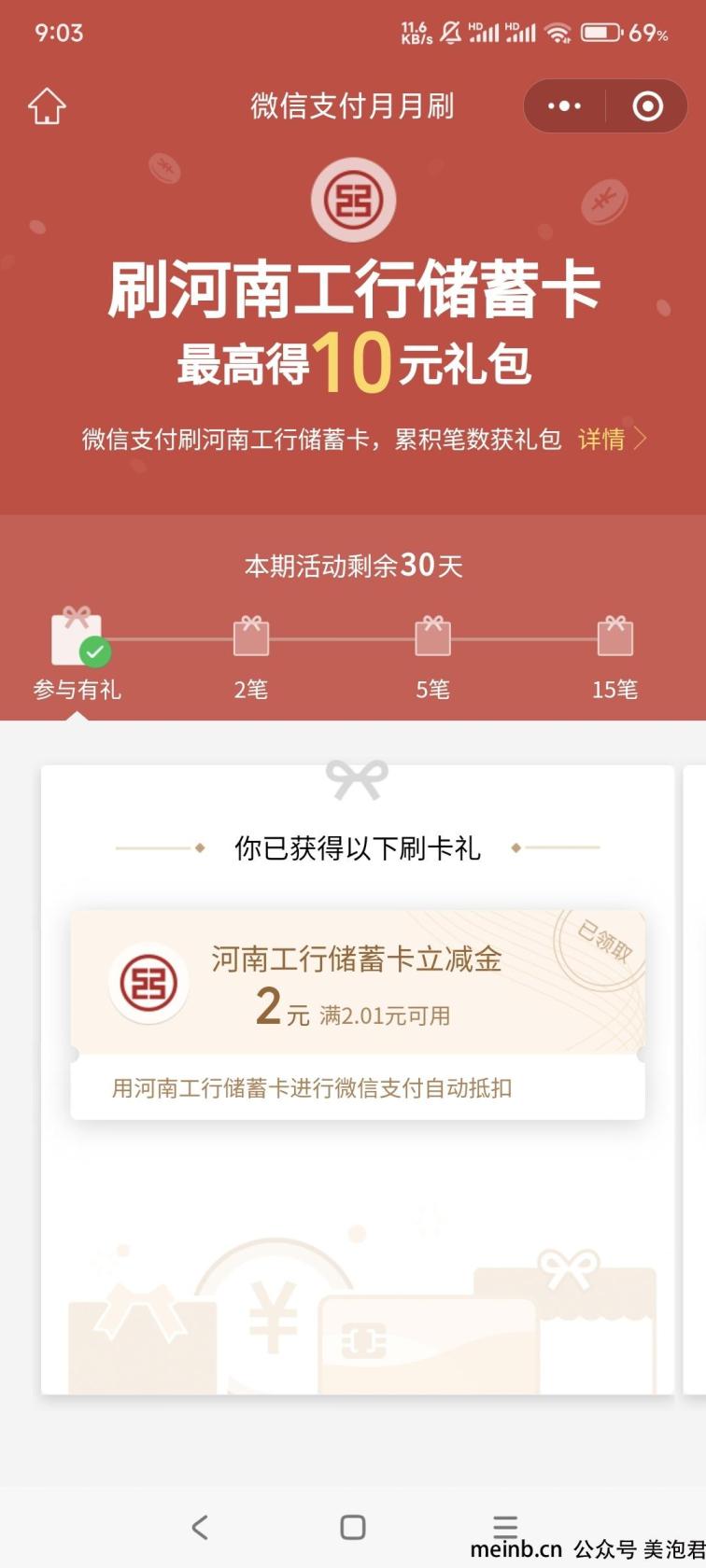Go to the mini program home icon

click(x=47, y=106)
